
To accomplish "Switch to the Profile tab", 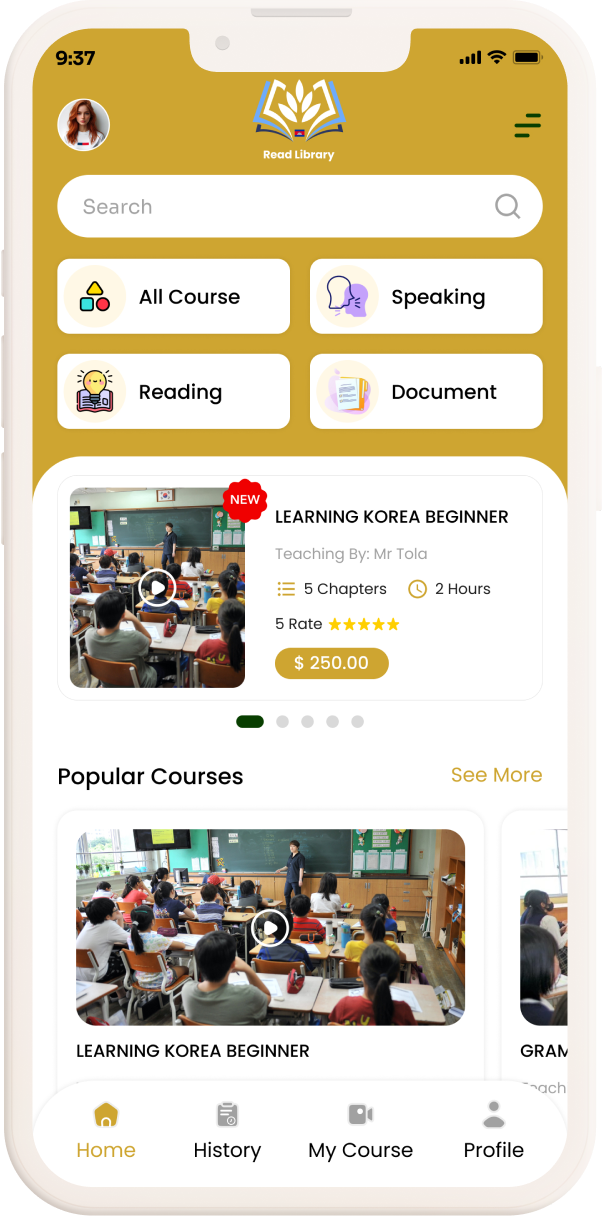I will 493,1131.
